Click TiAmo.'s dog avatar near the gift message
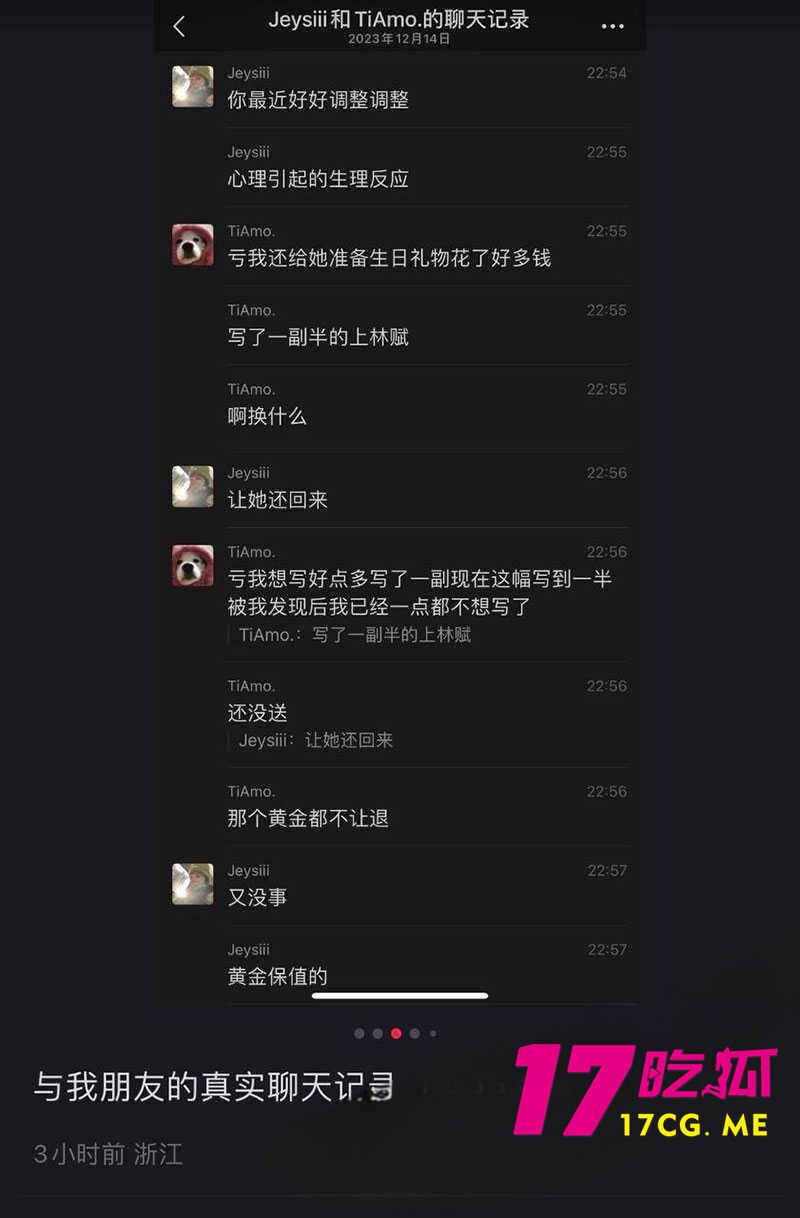The image size is (800, 1218). point(192,244)
